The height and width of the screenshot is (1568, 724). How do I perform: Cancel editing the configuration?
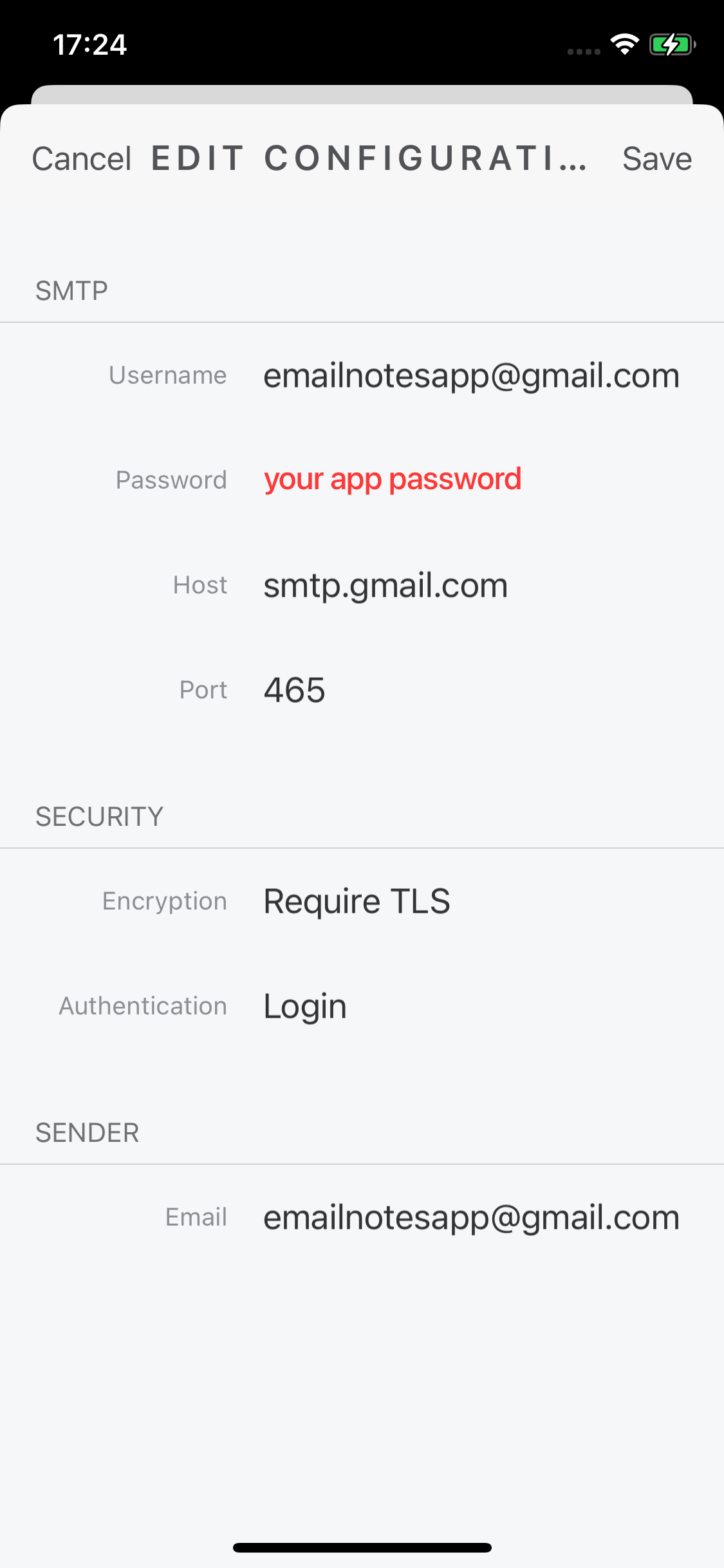(x=82, y=158)
